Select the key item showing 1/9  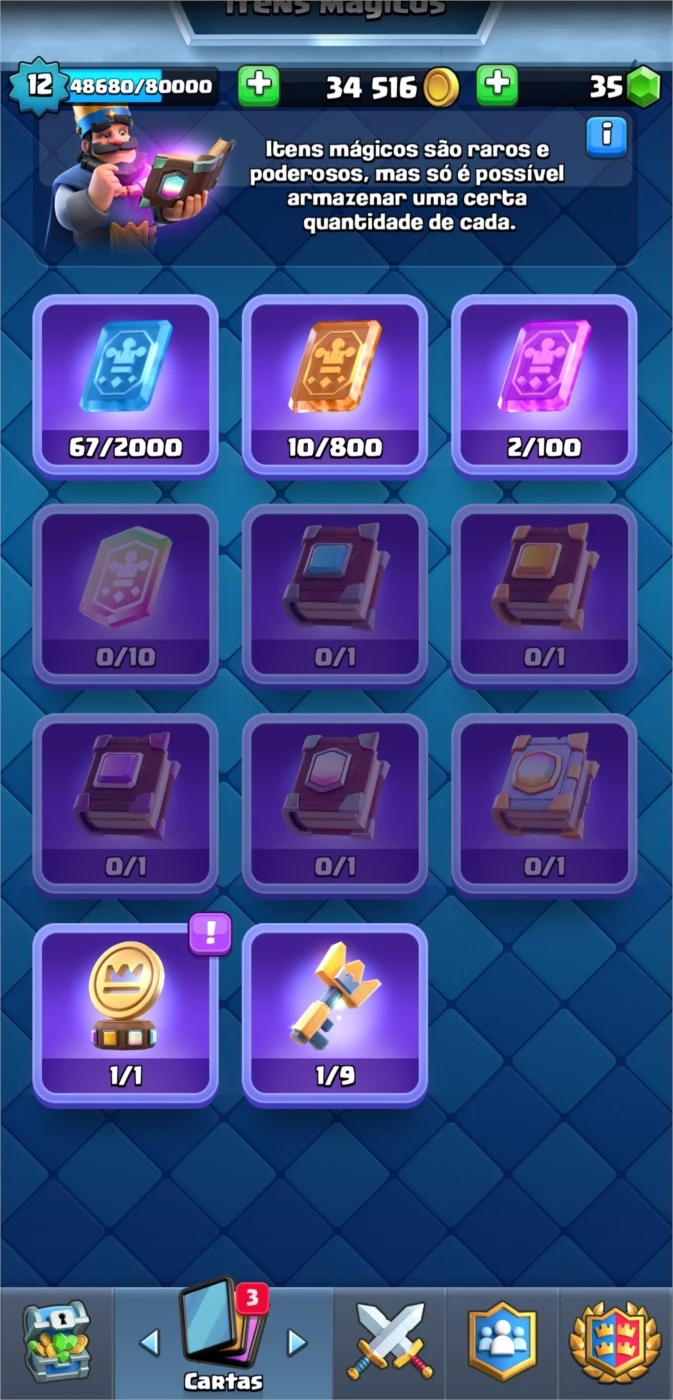click(335, 1015)
